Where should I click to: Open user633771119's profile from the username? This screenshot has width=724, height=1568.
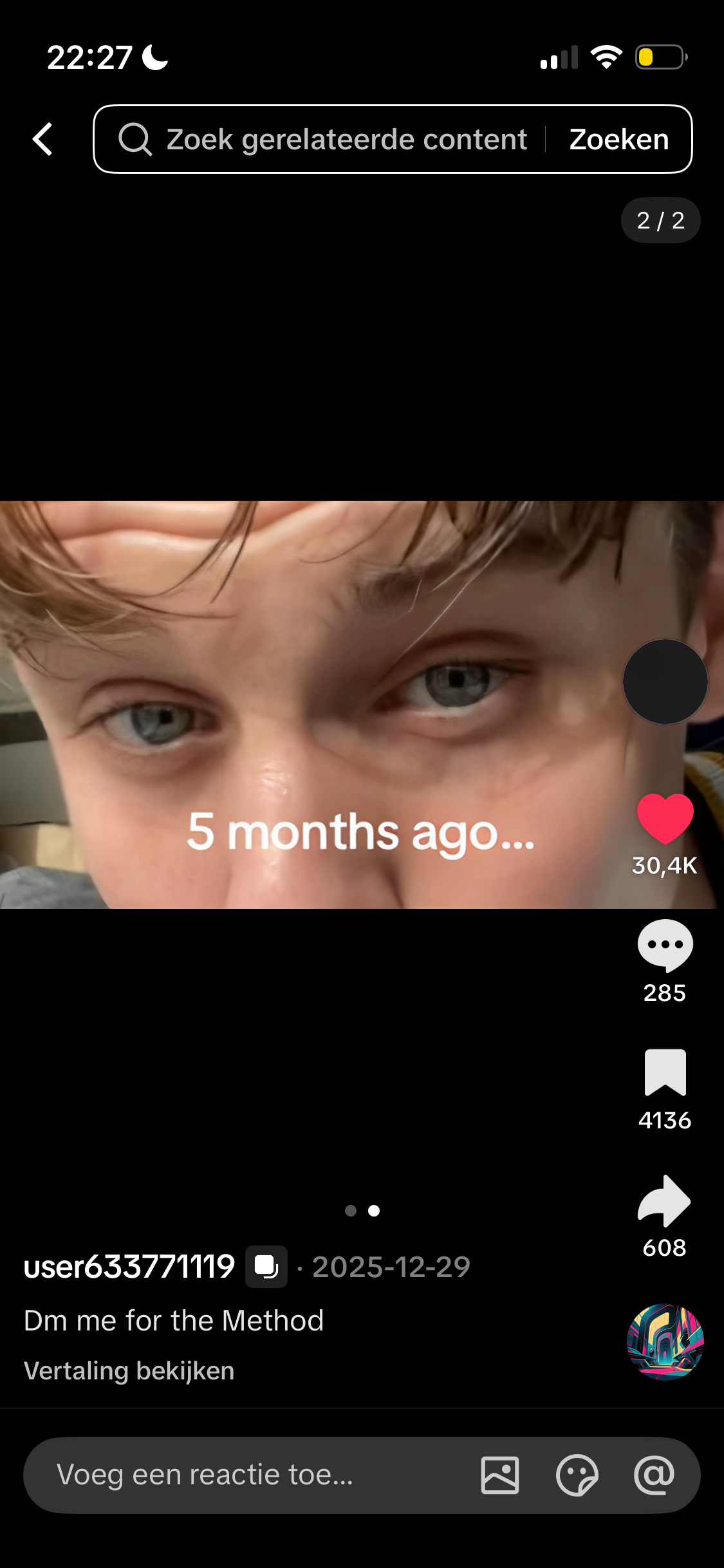pyautogui.click(x=129, y=1267)
